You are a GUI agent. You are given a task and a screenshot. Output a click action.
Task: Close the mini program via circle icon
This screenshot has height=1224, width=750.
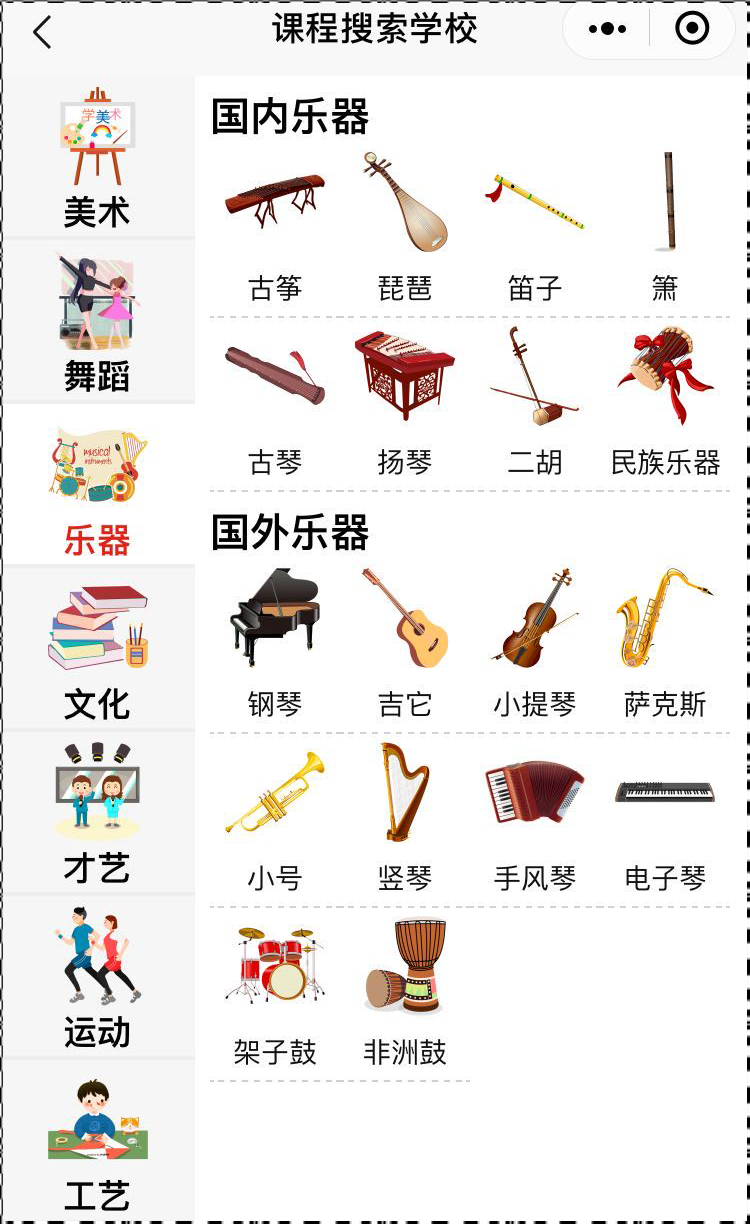pyautogui.click(x=692, y=29)
